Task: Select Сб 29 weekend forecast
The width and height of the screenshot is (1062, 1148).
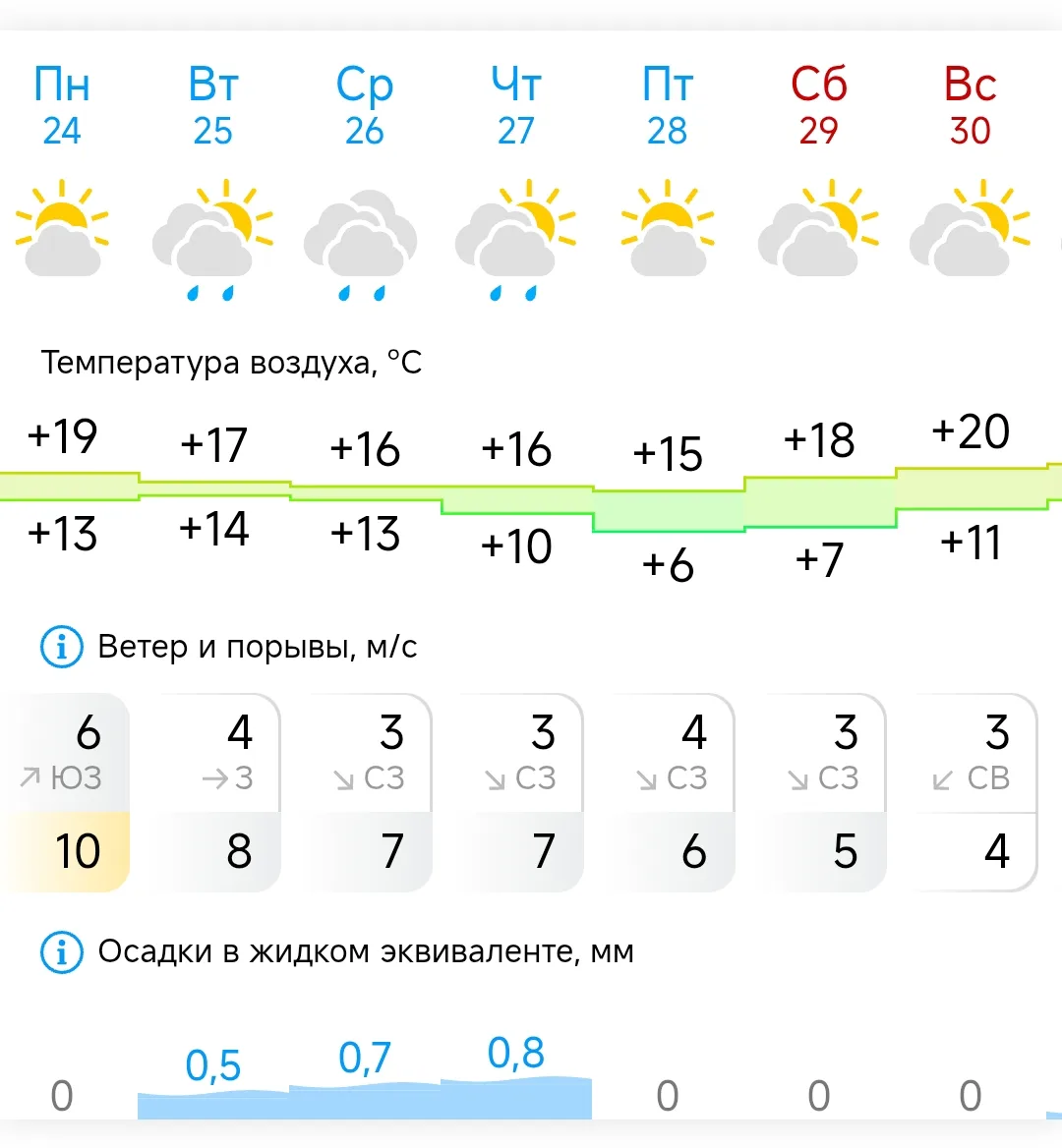Action: pyautogui.click(x=819, y=105)
